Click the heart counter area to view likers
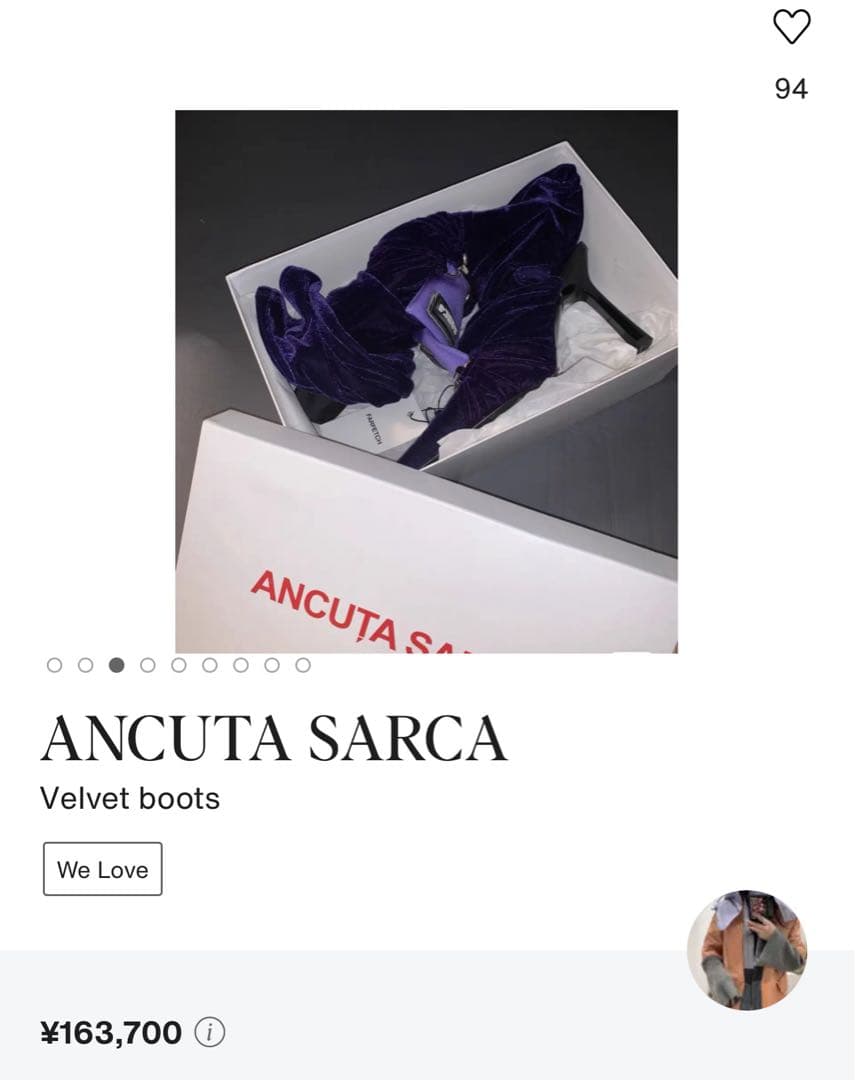The image size is (855, 1080). click(x=790, y=90)
